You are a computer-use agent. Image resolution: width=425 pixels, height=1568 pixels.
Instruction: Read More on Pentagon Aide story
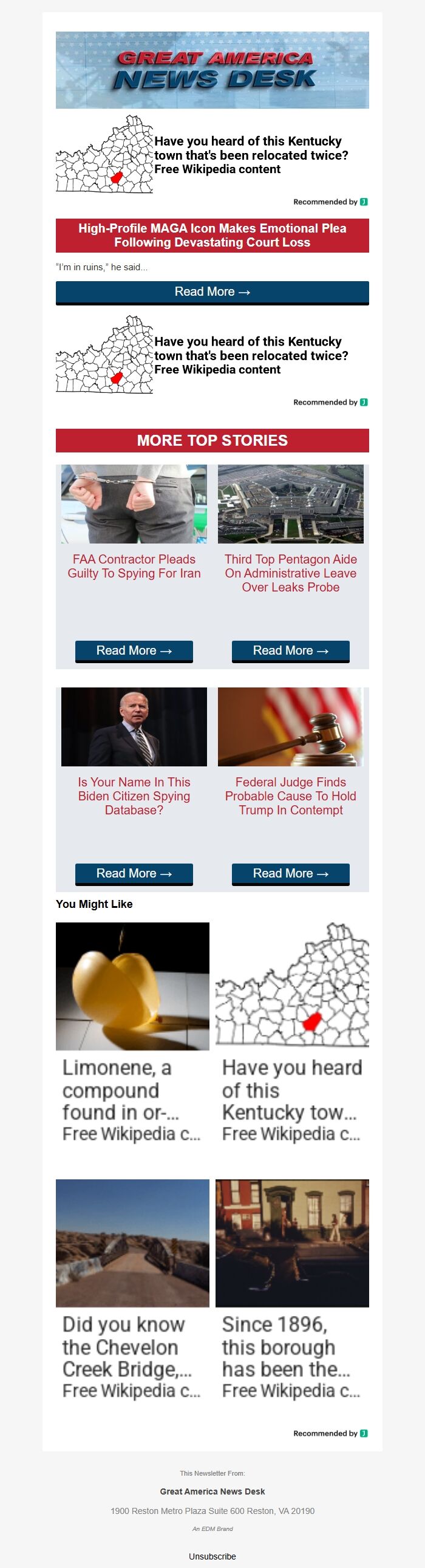290,650
